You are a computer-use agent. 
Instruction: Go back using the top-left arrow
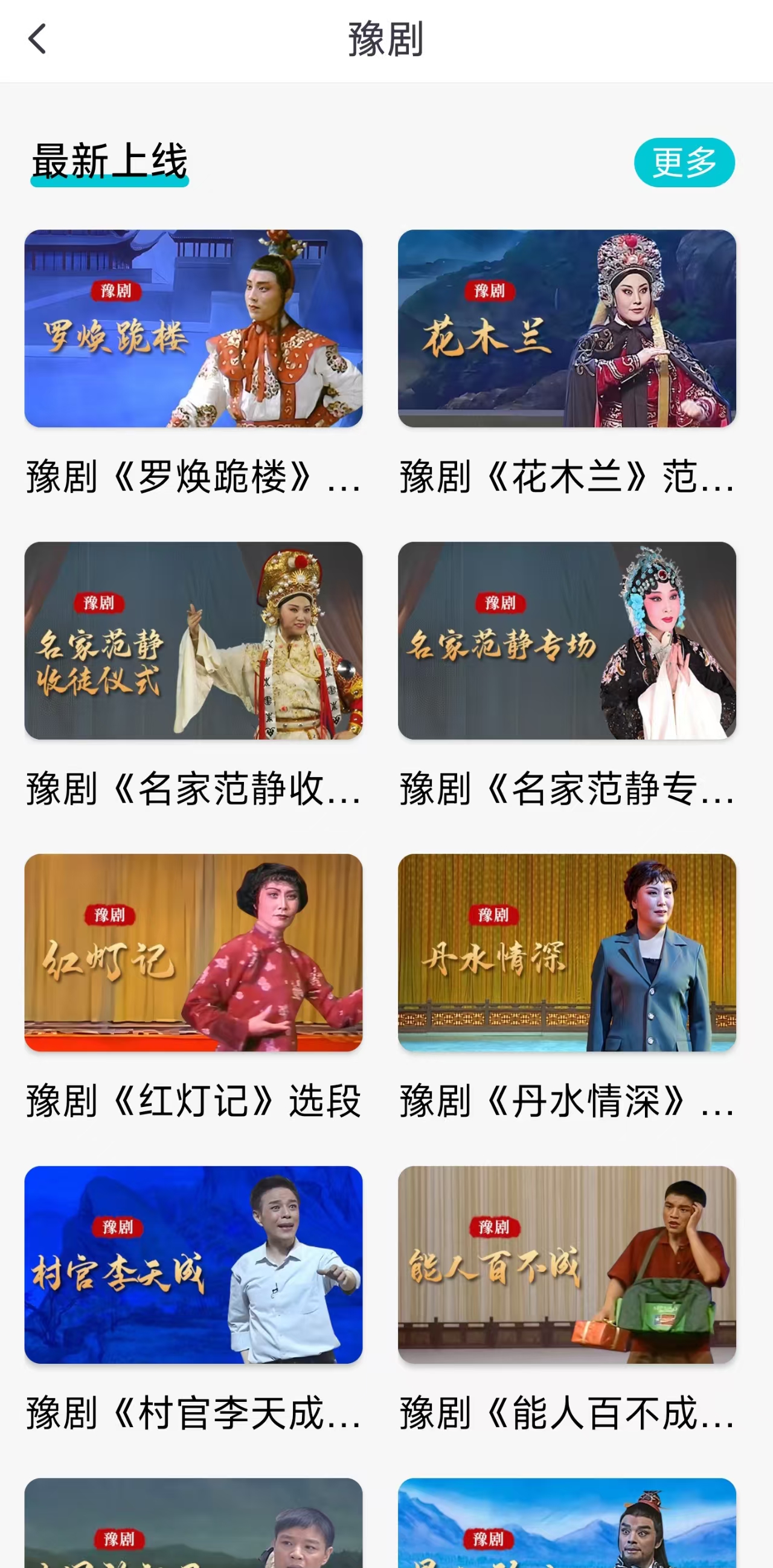click(x=37, y=39)
